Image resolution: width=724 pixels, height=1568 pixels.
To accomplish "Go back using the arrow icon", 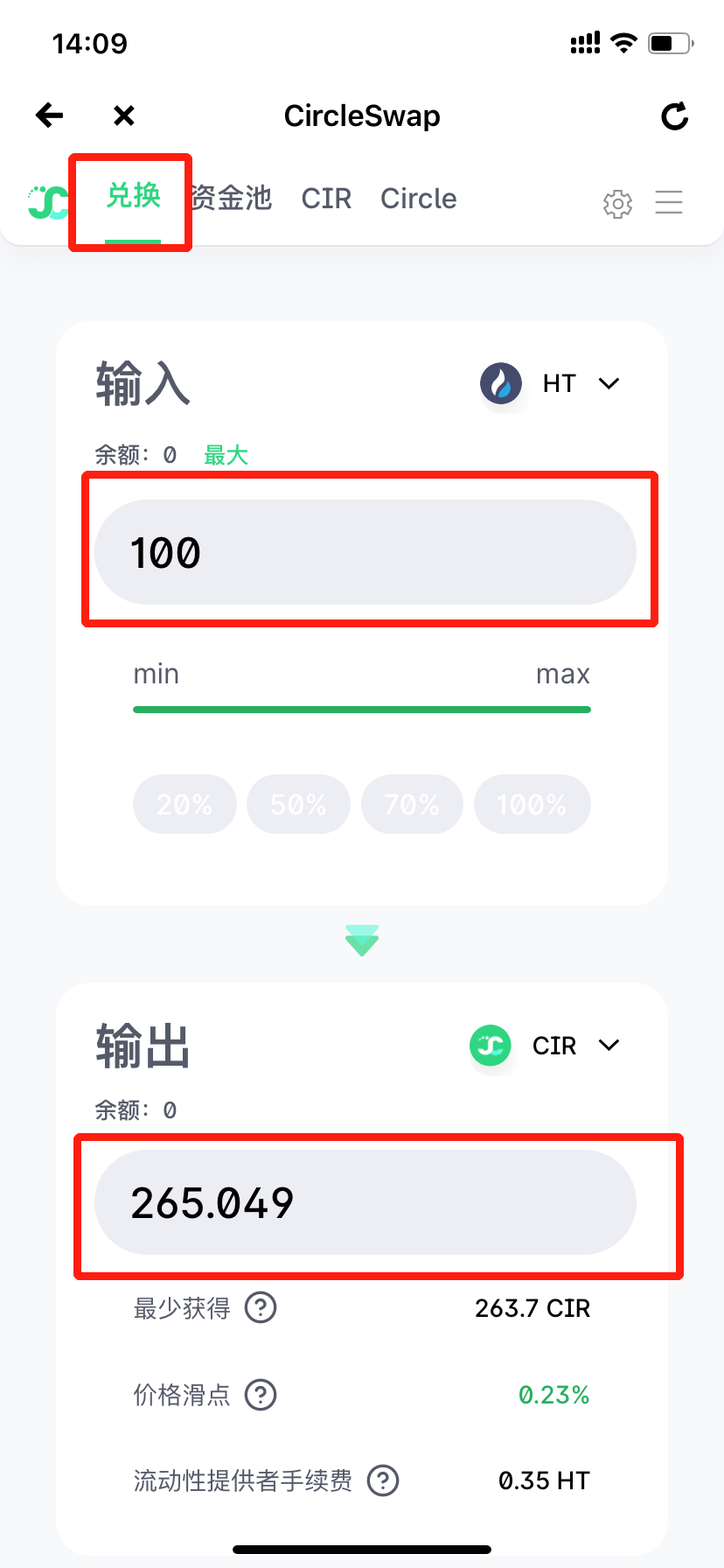I will click(50, 115).
